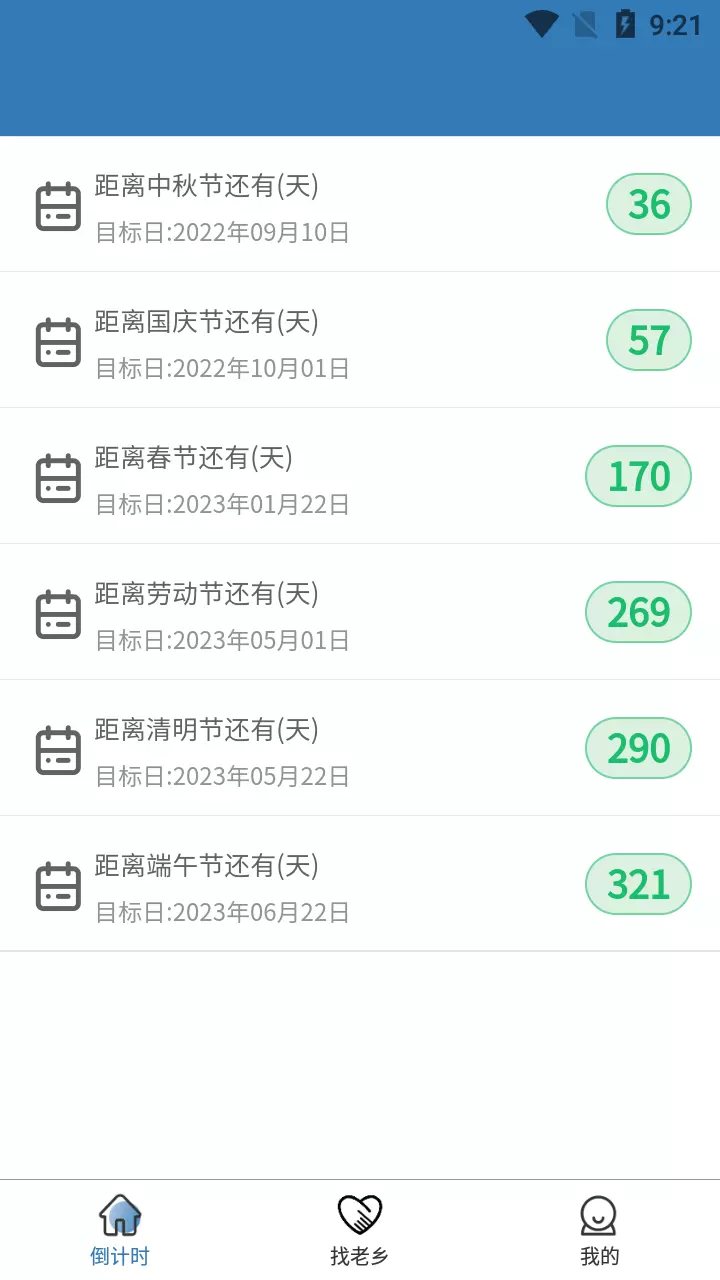This screenshot has width=720, height=1280.
Task: Go to the 我的 tab
Action: (600, 1231)
